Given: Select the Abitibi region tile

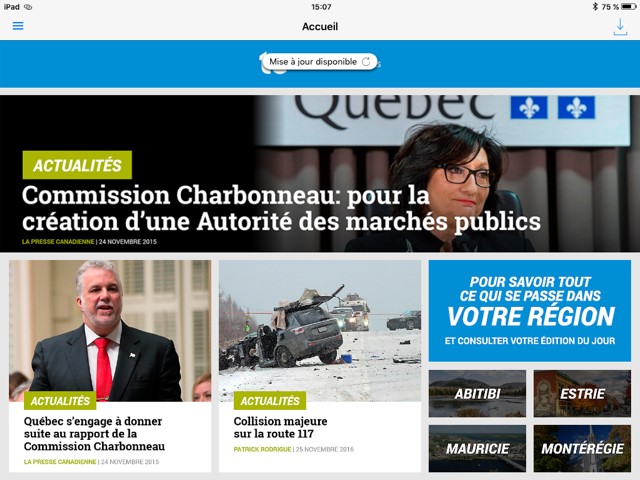Looking at the screenshot, I should 477,393.
